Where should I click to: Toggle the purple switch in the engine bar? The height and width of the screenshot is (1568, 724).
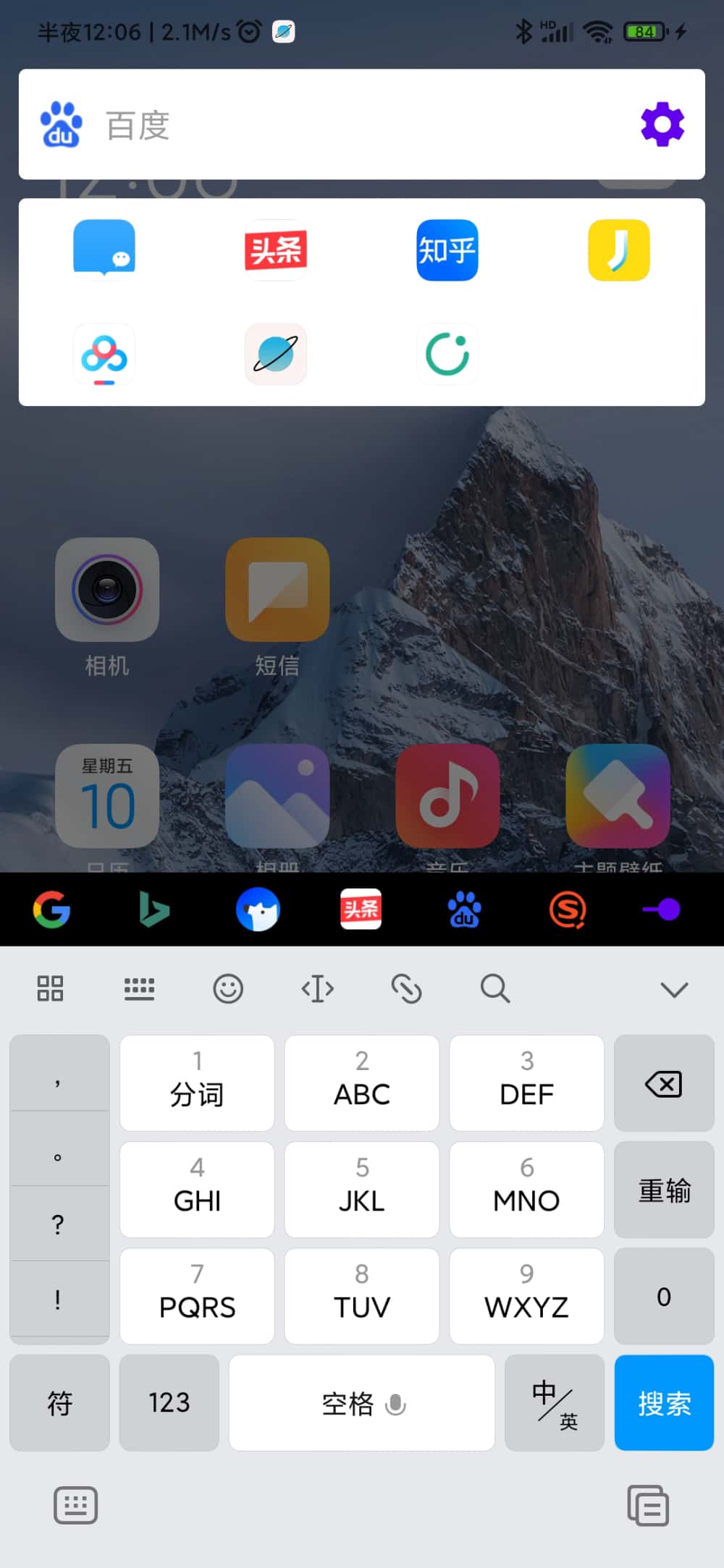coord(662,910)
